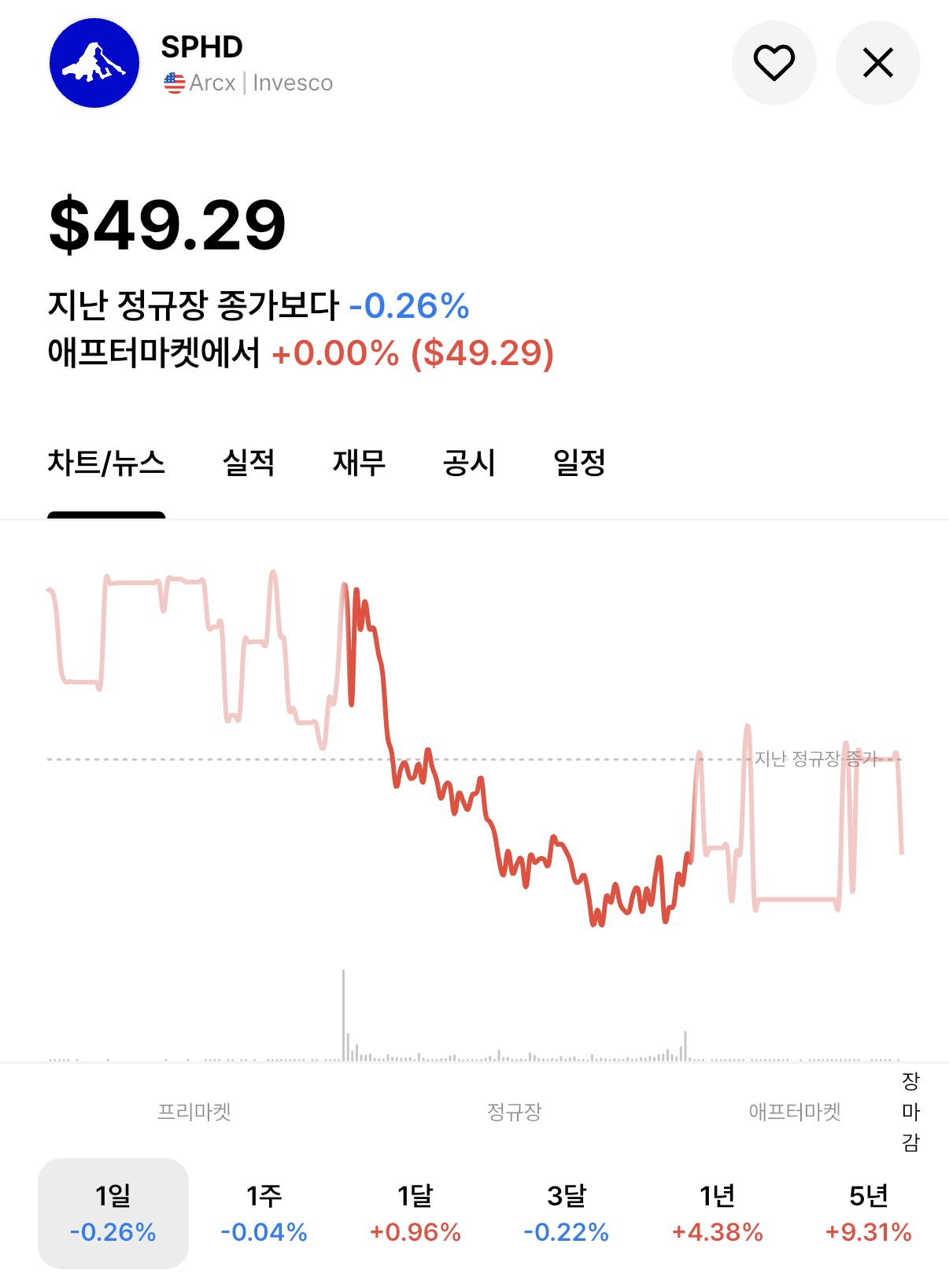The width and height of the screenshot is (949, 1288).
Task: Open the 재무 tab
Action: (359, 463)
